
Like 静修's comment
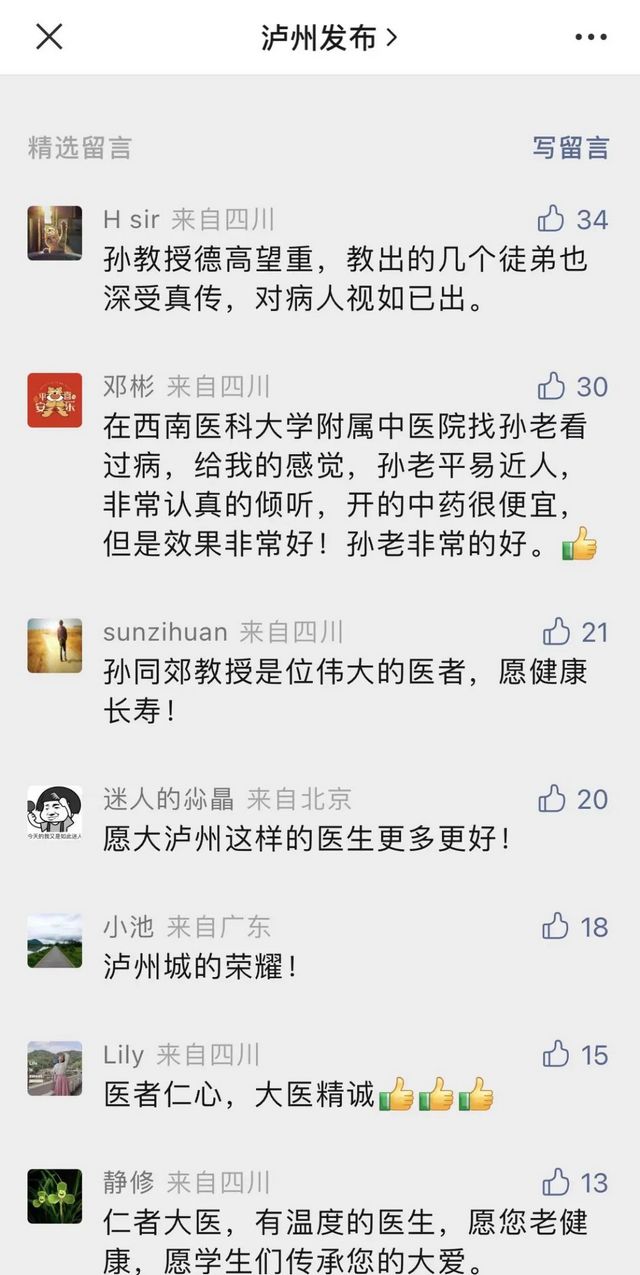pos(557,1184)
